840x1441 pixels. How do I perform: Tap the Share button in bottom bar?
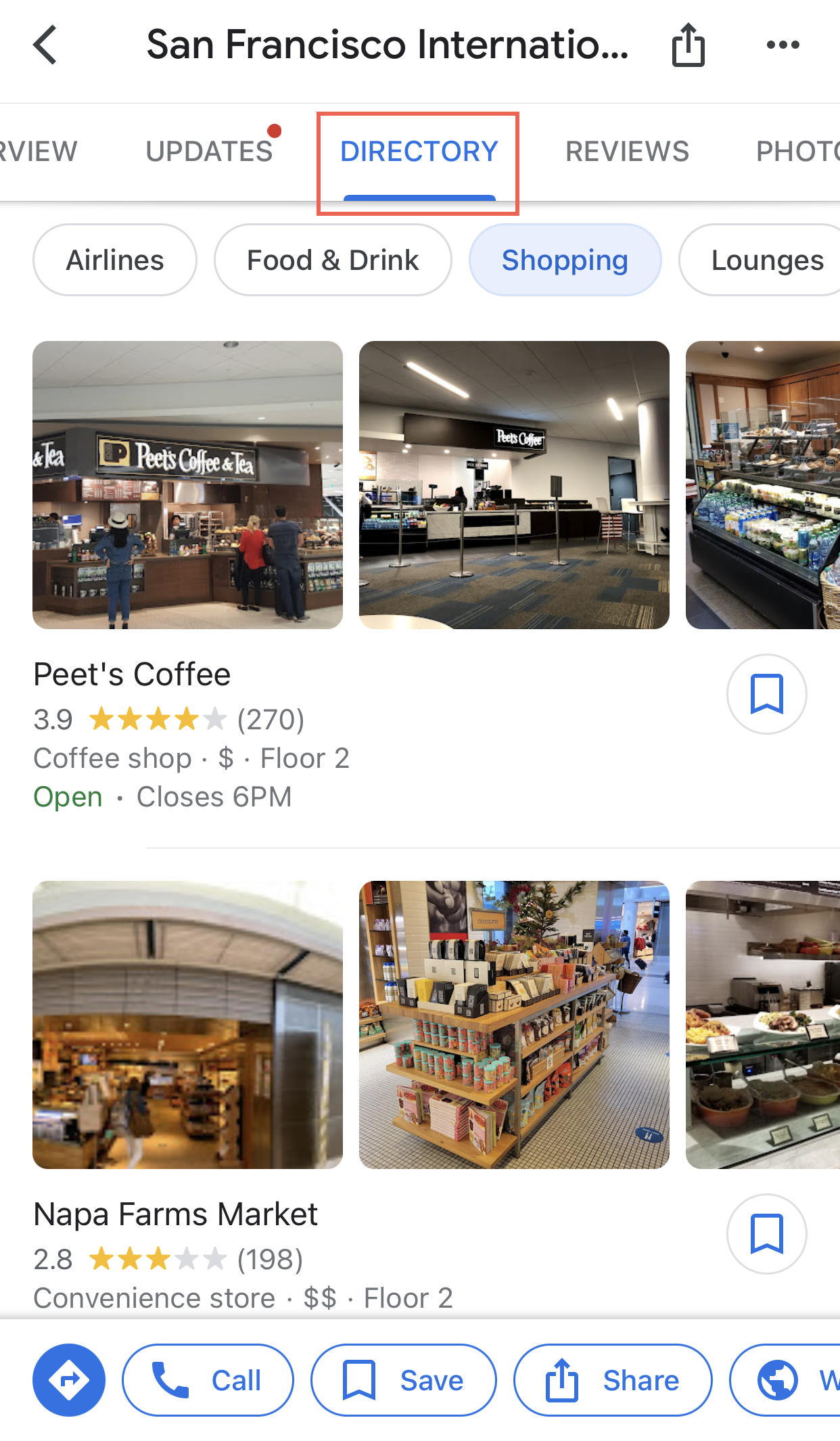(613, 1380)
